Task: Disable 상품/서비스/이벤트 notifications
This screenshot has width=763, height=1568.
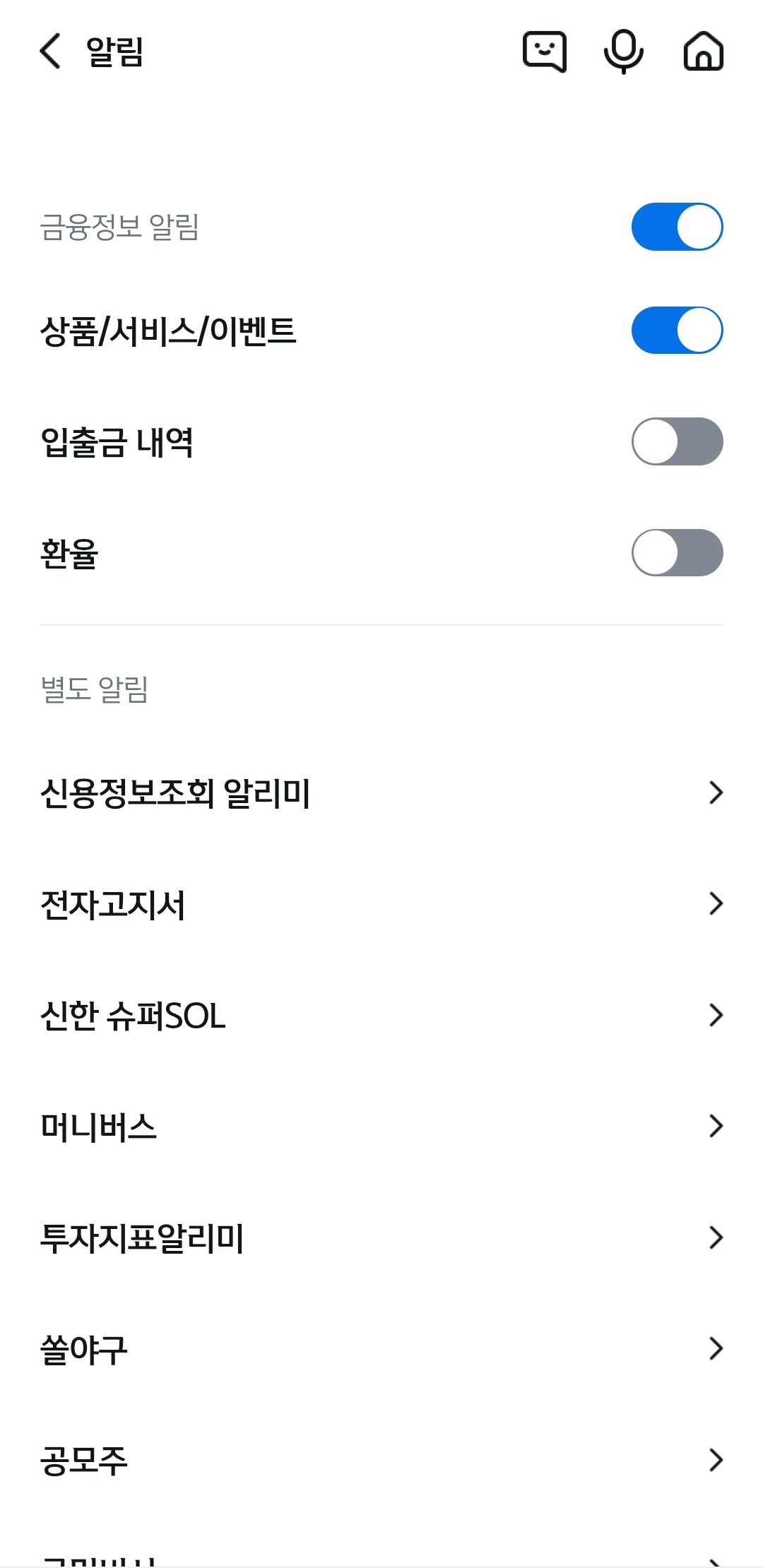Action: point(677,330)
